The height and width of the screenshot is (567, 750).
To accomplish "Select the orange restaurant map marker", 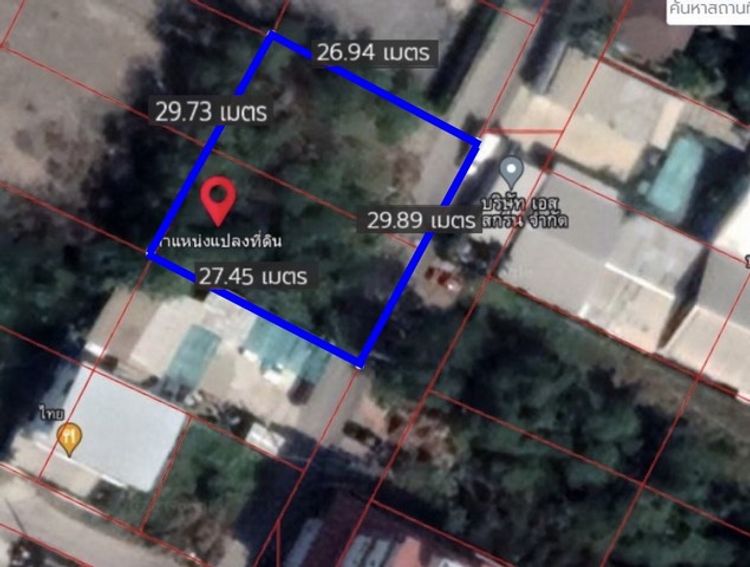I will coord(69,437).
